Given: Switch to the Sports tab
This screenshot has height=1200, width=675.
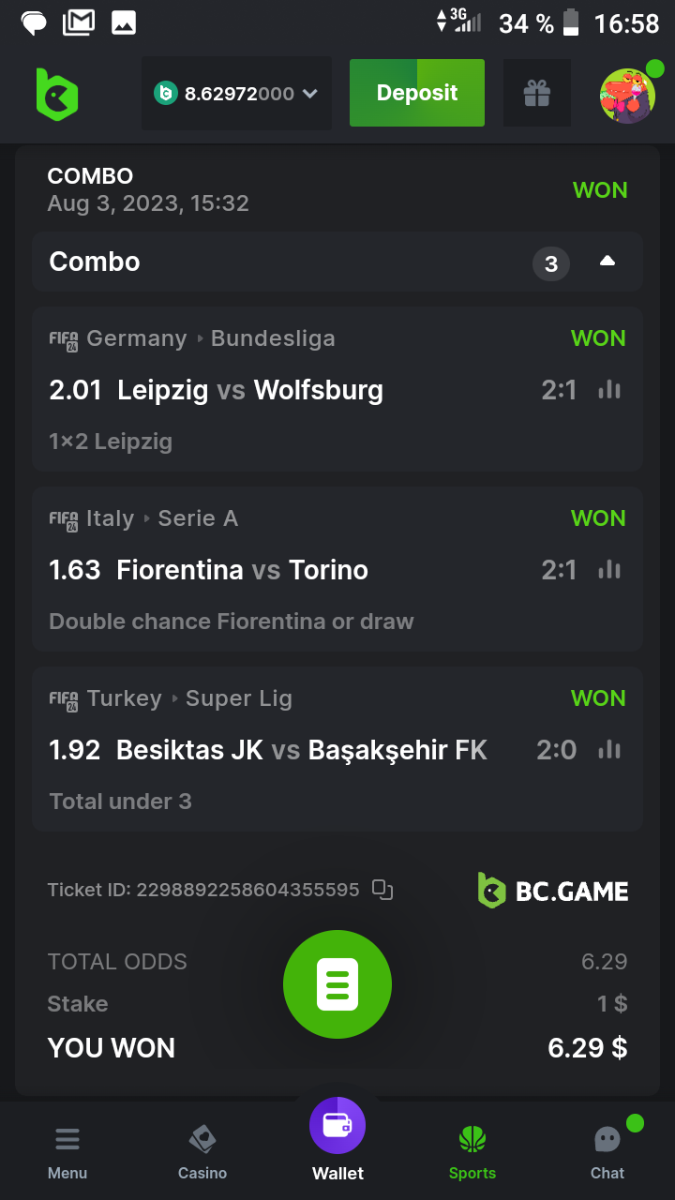Looking at the screenshot, I should click(472, 1153).
